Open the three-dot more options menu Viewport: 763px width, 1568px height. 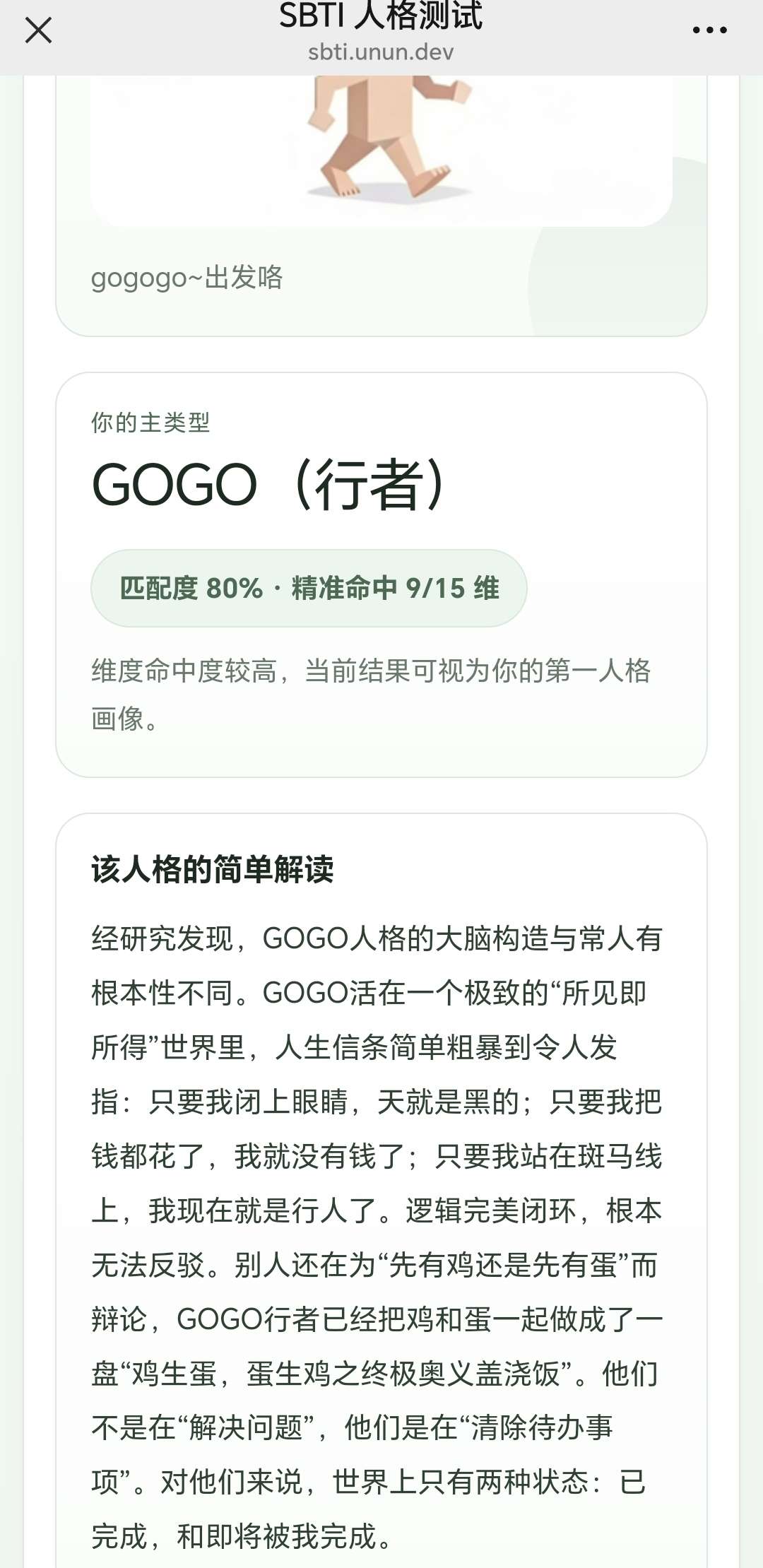pos(709,30)
